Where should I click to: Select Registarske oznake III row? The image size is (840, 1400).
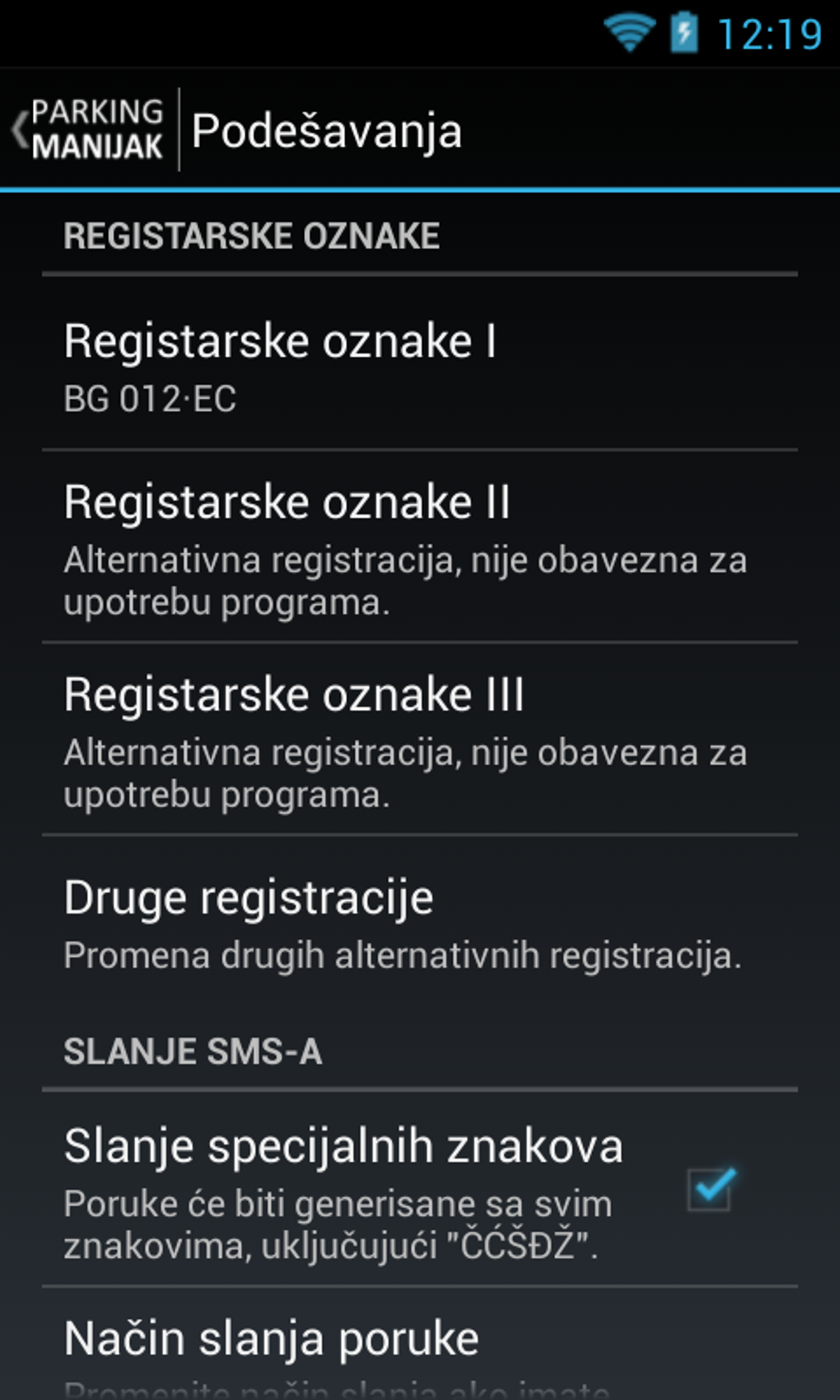[x=420, y=740]
